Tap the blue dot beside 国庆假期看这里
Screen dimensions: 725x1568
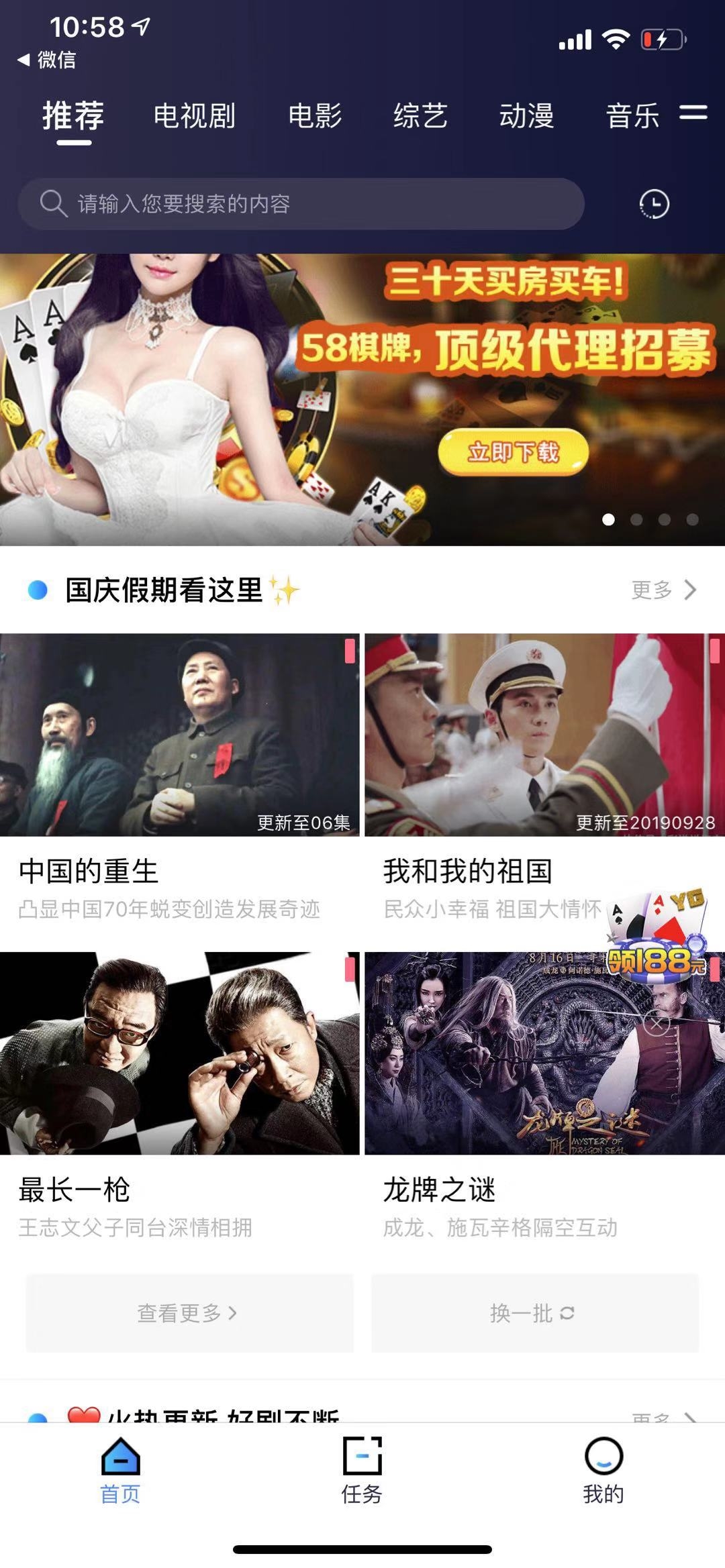pos(39,590)
